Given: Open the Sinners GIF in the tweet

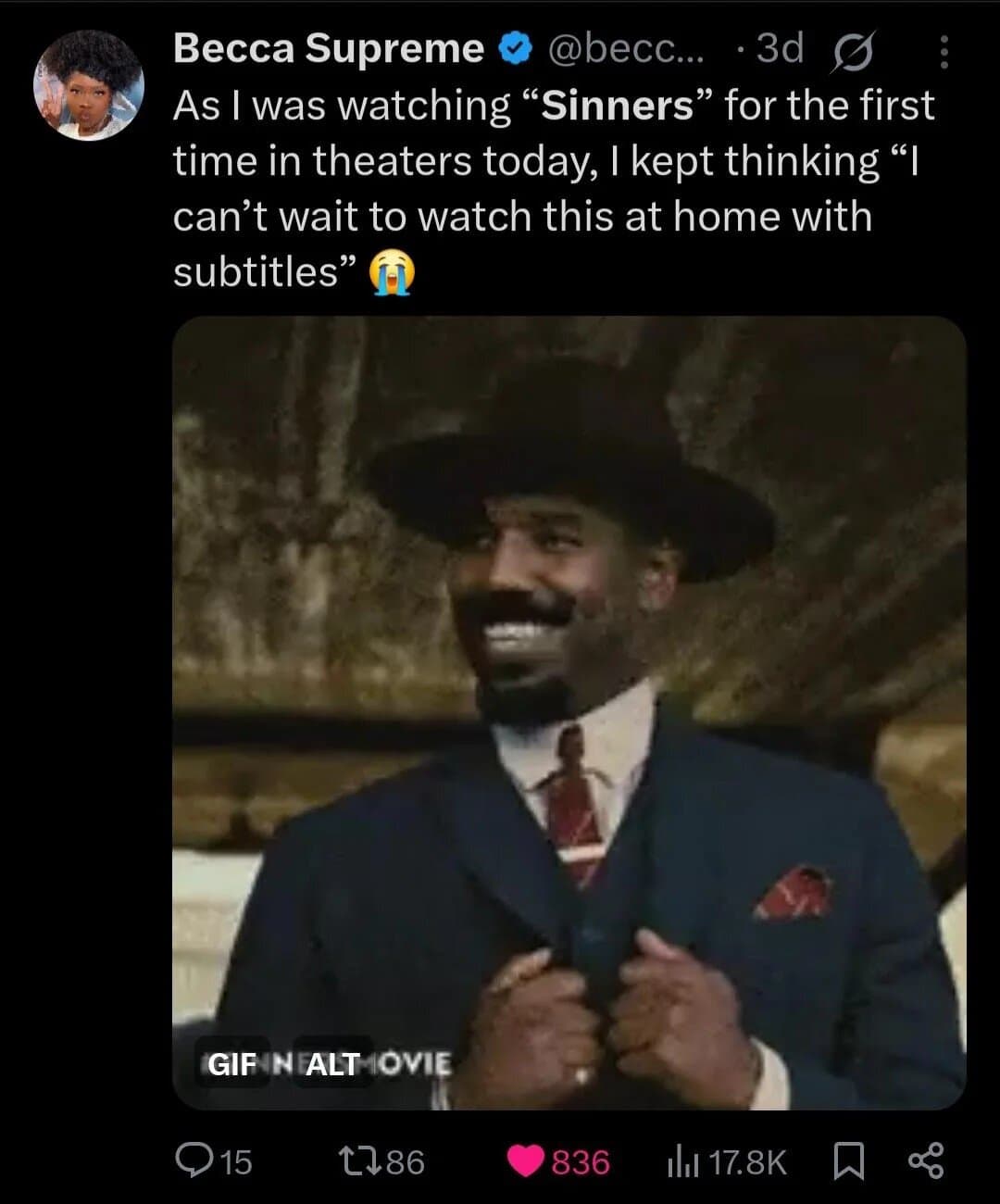Looking at the screenshot, I should (569, 711).
